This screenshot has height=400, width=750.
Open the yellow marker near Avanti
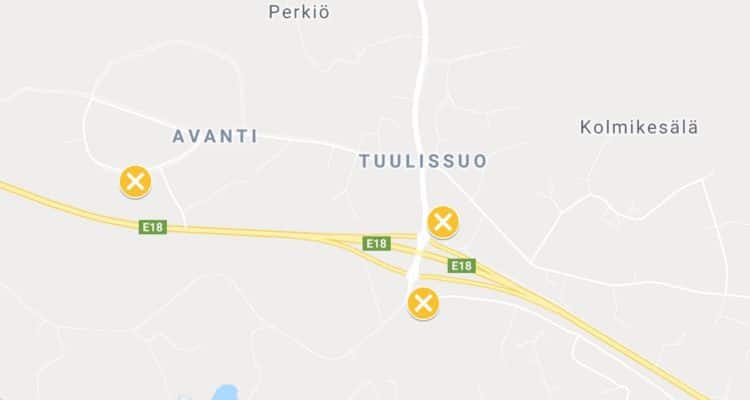[x=136, y=182]
